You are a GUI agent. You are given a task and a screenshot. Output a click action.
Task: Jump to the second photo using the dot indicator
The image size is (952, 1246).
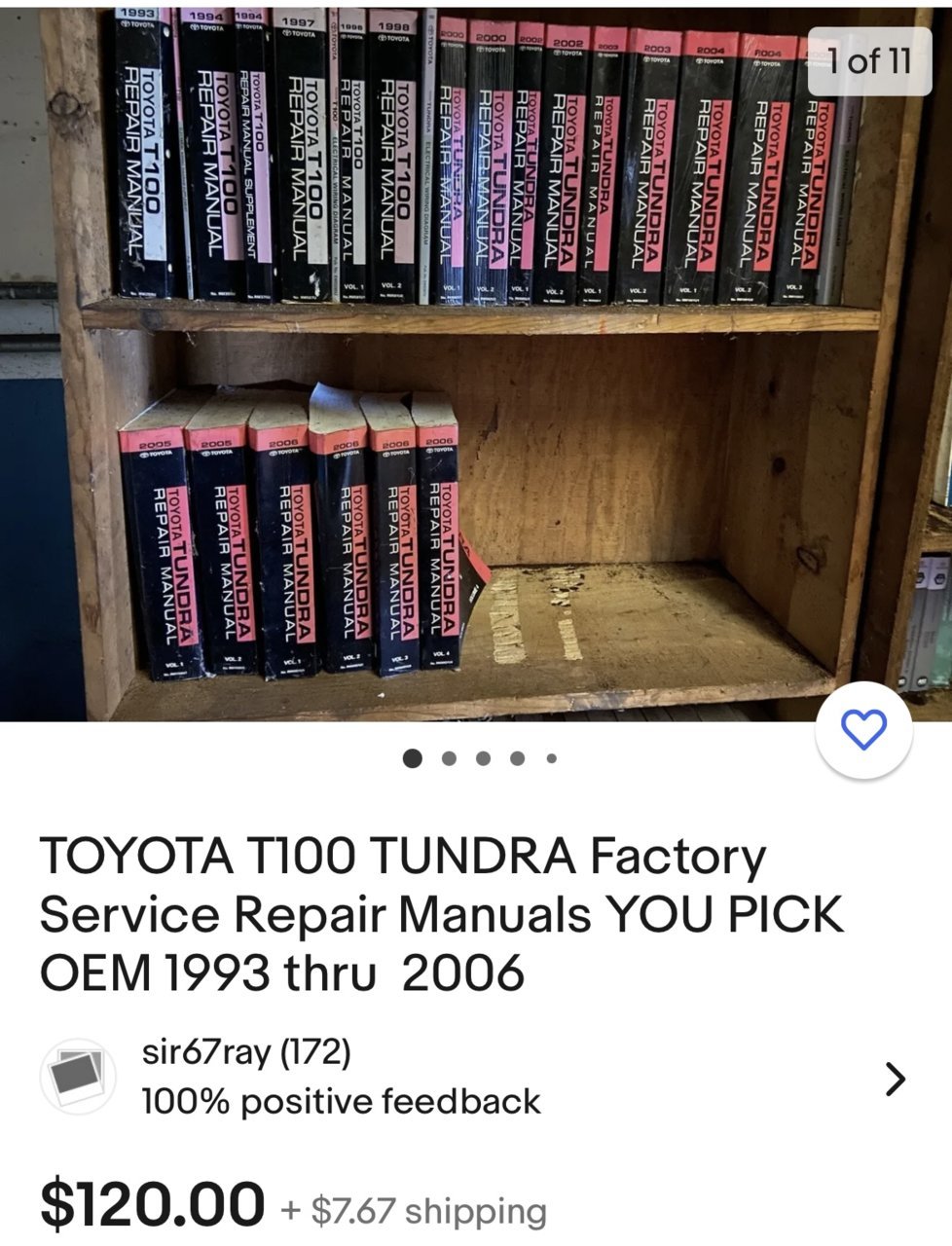coord(449,758)
